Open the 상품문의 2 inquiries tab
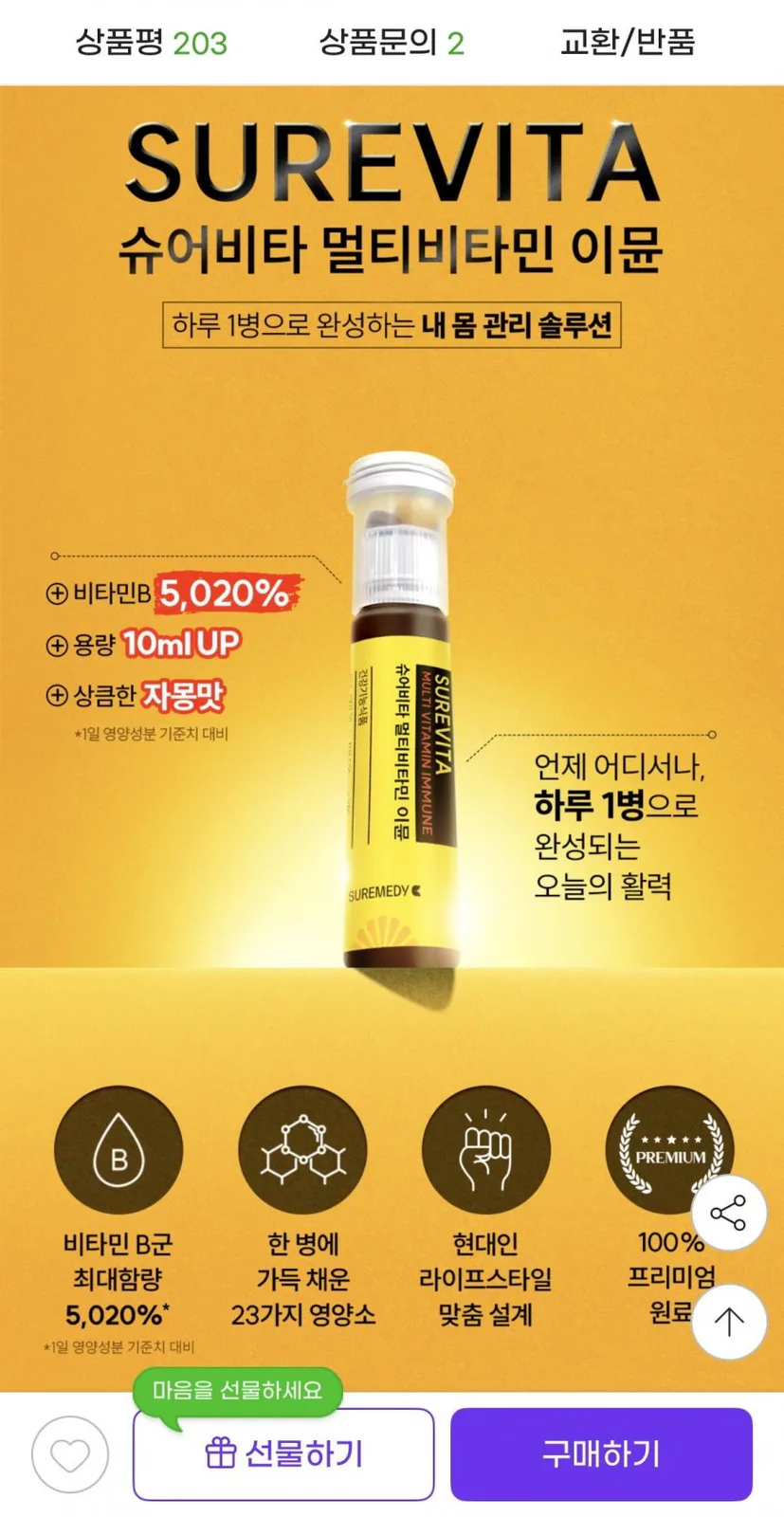The image size is (784, 1517). click(x=392, y=43)
